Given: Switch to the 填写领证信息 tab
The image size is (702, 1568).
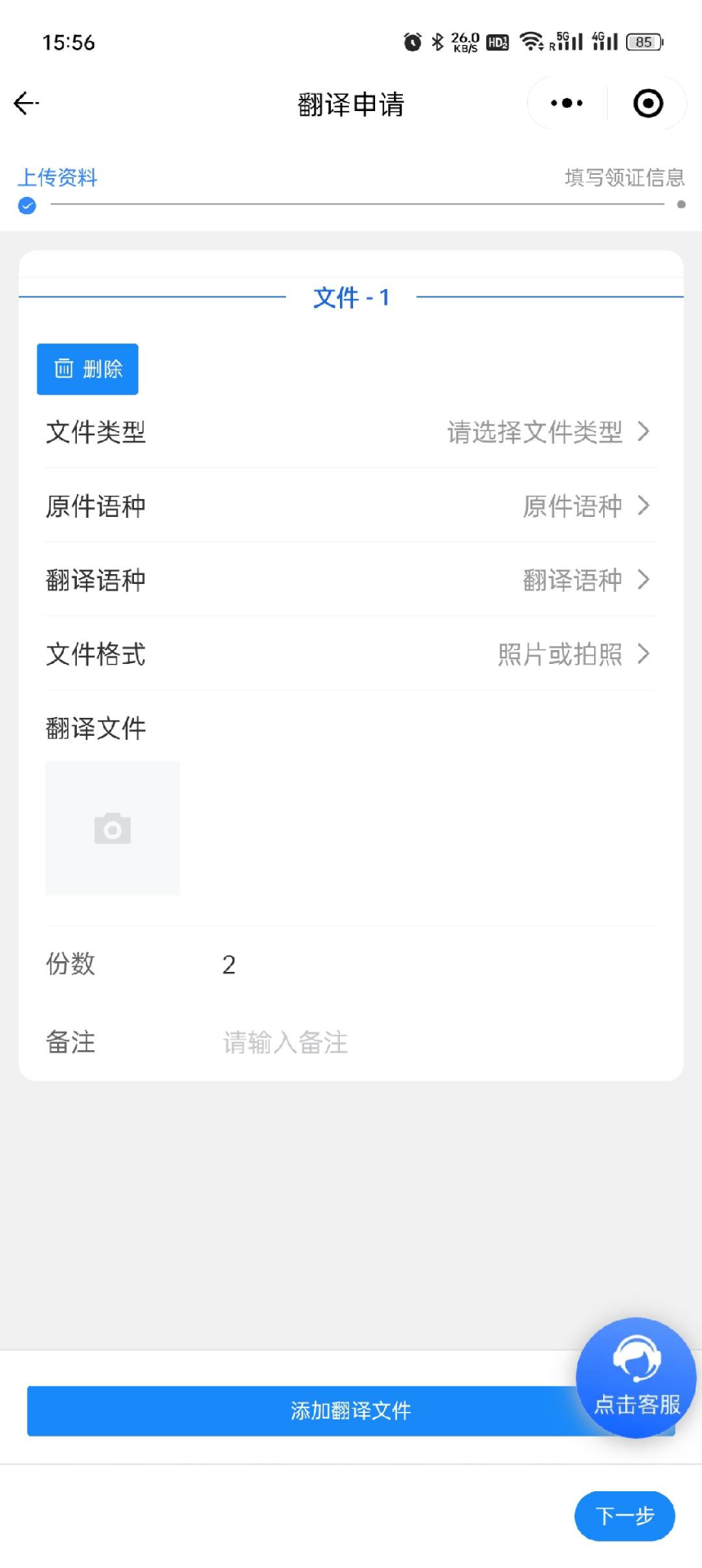Looking at the screenshot, I should click(x=624, y=178).
